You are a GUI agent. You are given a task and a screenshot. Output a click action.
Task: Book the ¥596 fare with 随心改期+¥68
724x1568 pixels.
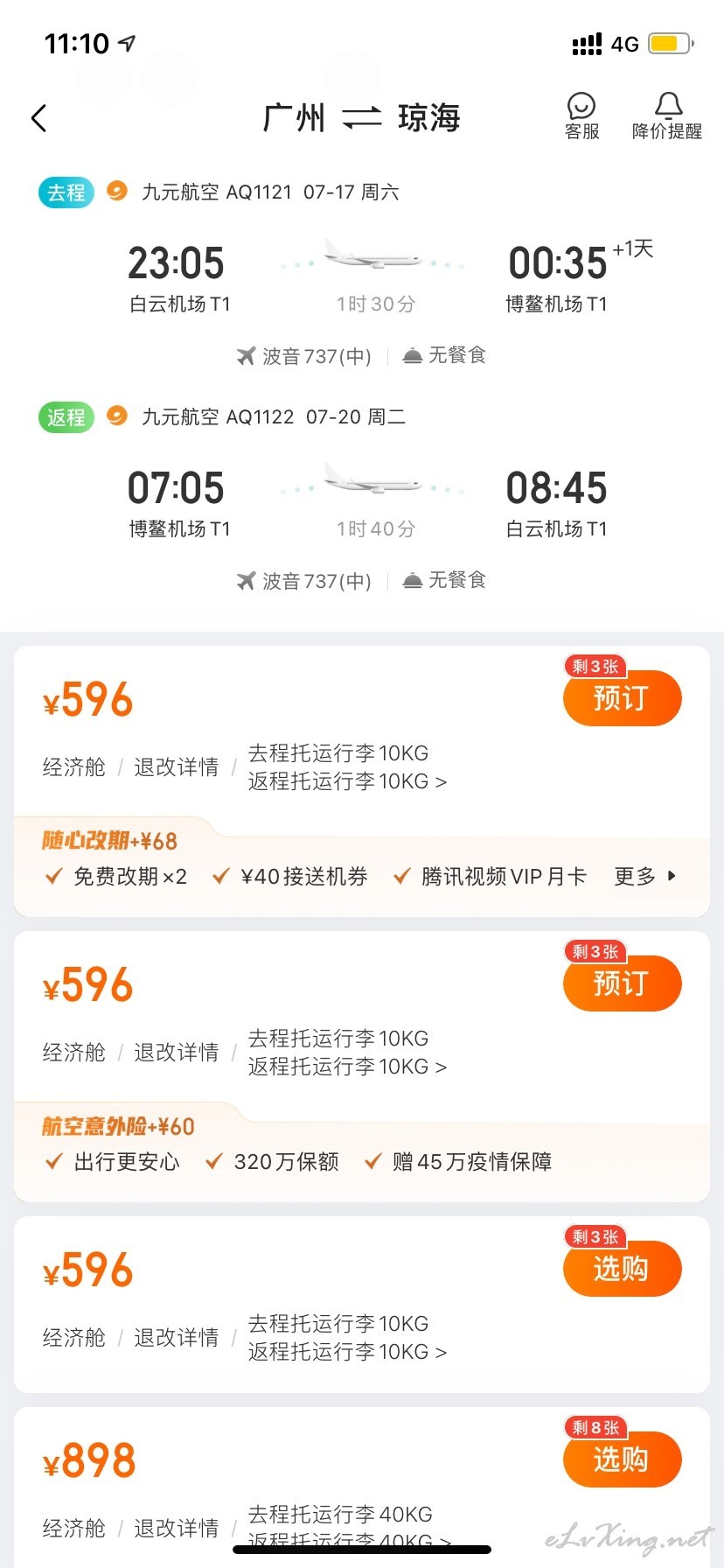(622, 698)
